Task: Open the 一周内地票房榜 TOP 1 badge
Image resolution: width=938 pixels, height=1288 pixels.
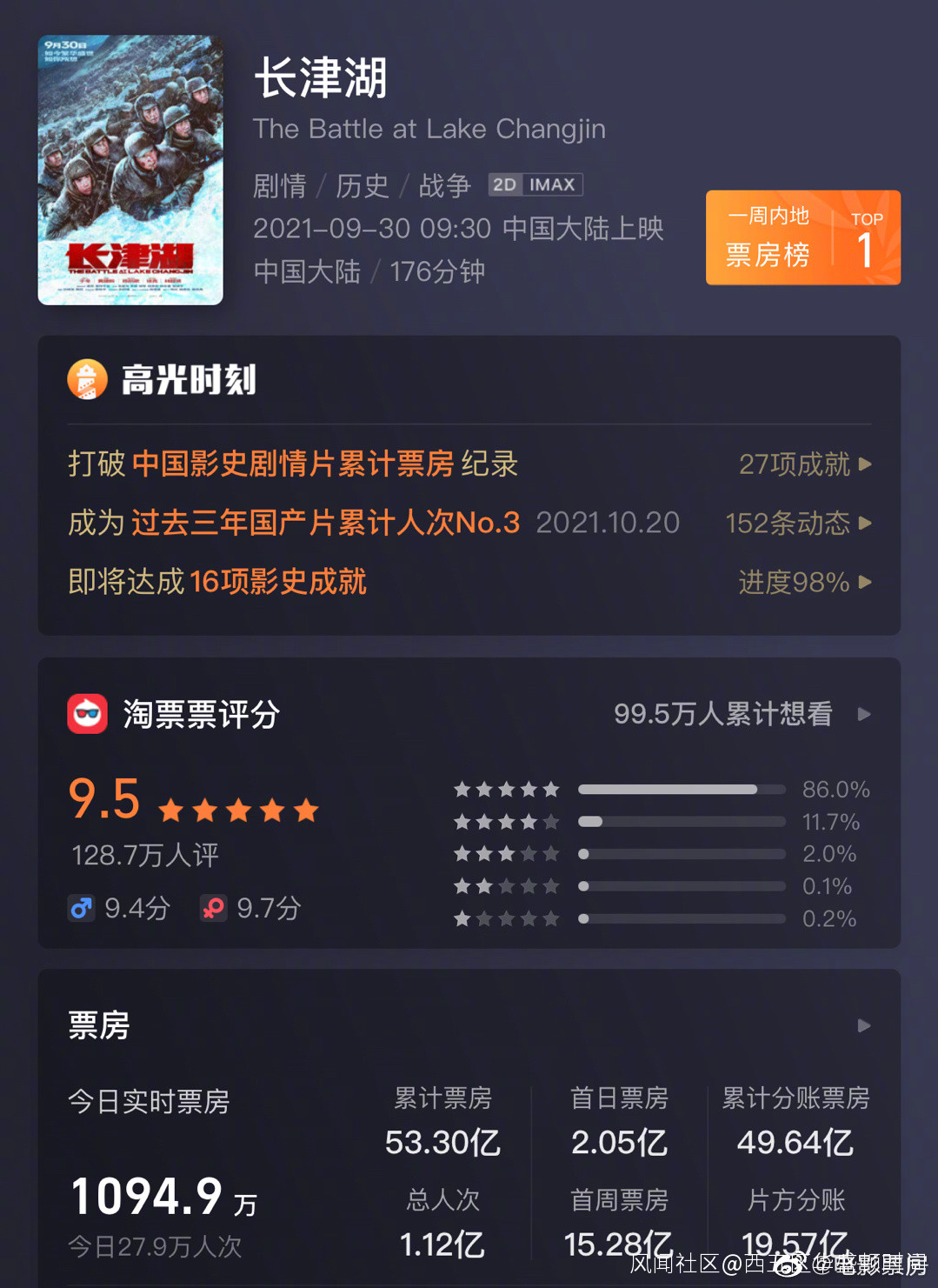Action: (803, 237)
